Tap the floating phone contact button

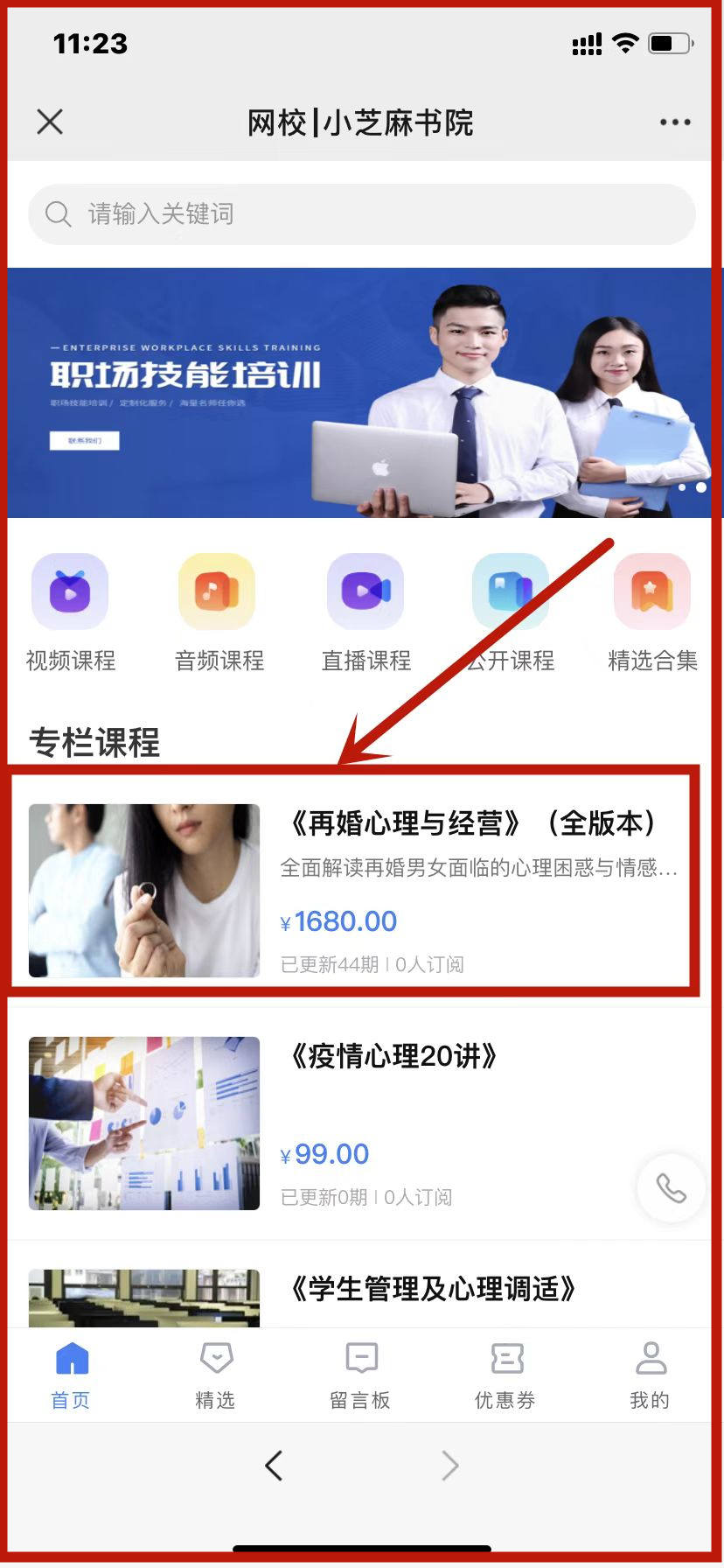click(671, 1188)
